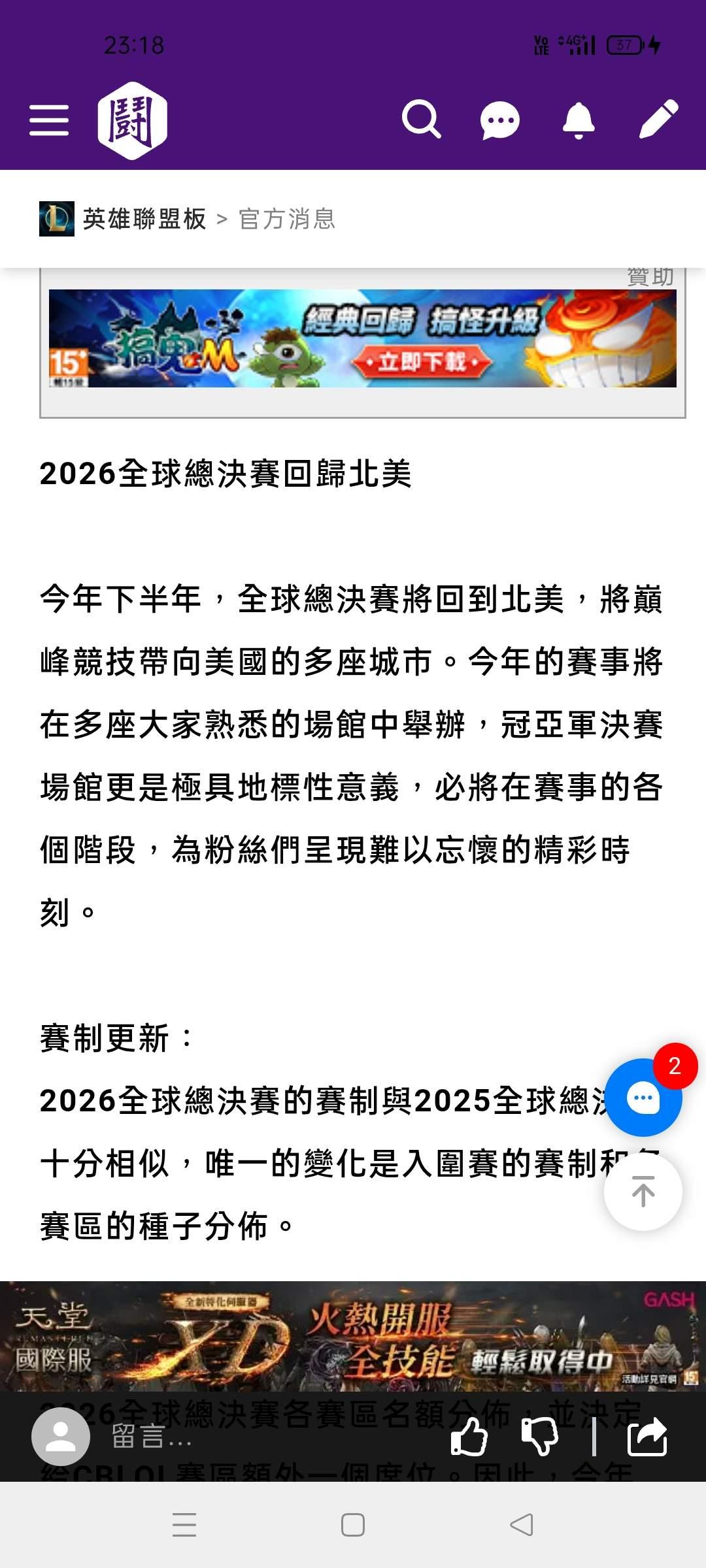This screenshot has height=1568, width=706.
Task: Open the 天堂 國際服 banner ad
Action: click(x=353, y=1335)
